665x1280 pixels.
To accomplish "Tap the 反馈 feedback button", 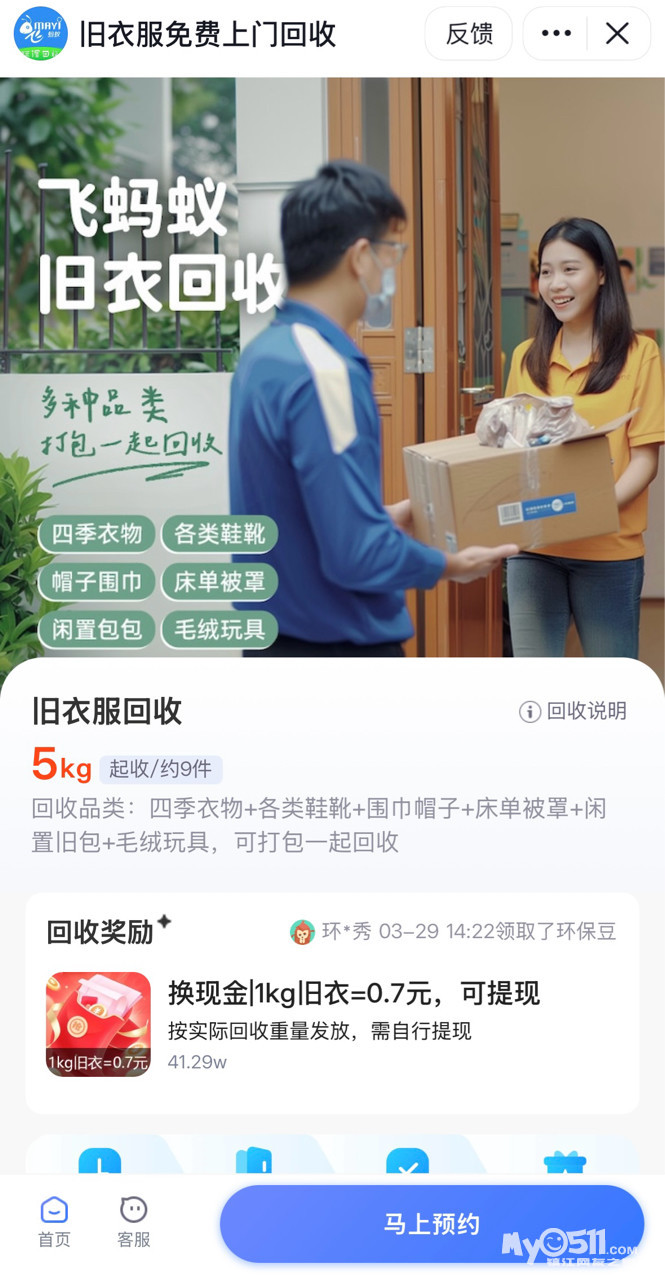I will click(468, 34).
